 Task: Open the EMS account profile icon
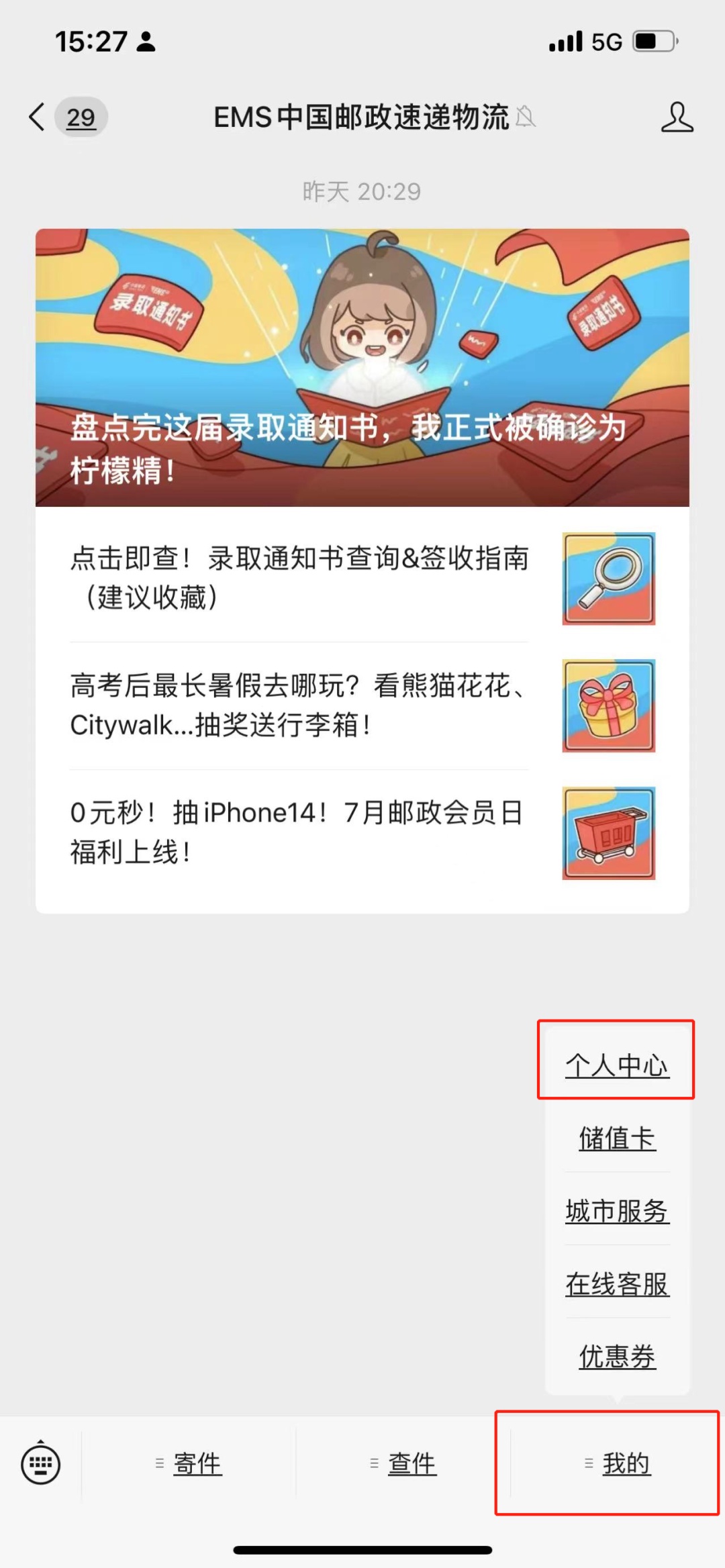tap(677, 117)
